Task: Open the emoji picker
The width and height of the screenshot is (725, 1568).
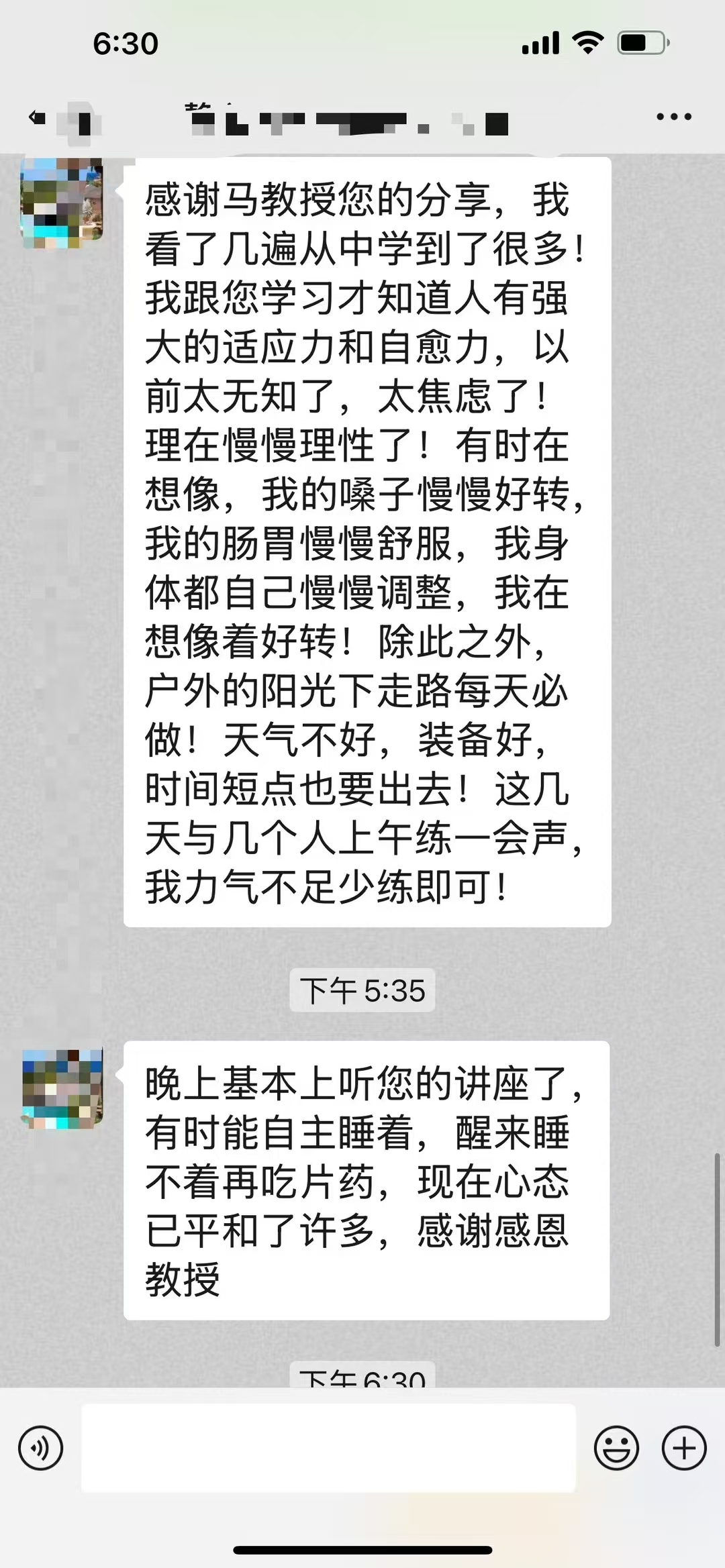Action: tap(616, 1448)
